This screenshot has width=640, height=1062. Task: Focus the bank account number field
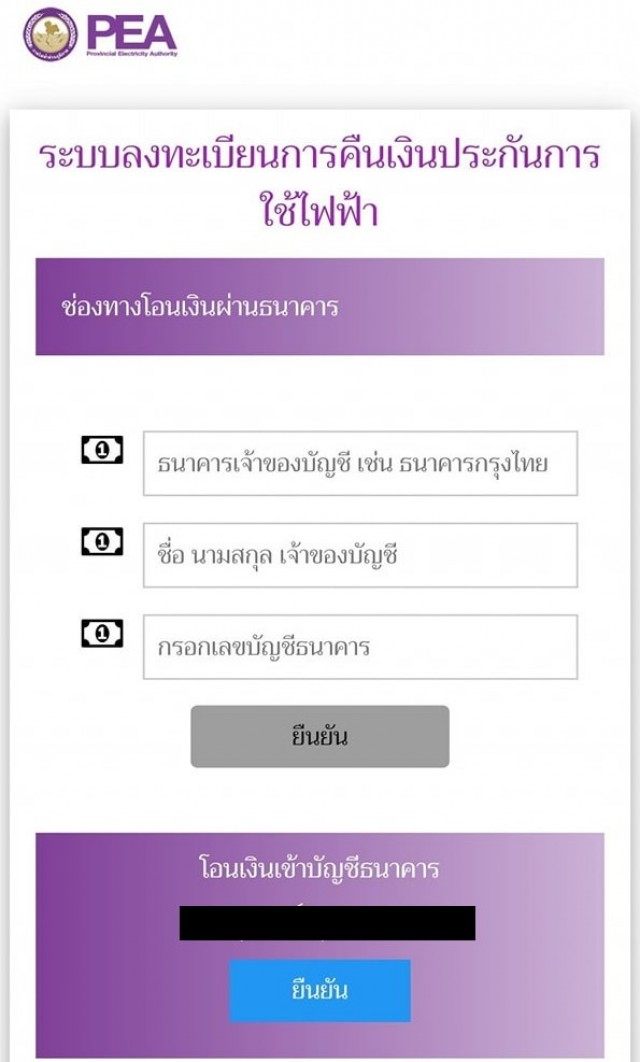[360, 647]
